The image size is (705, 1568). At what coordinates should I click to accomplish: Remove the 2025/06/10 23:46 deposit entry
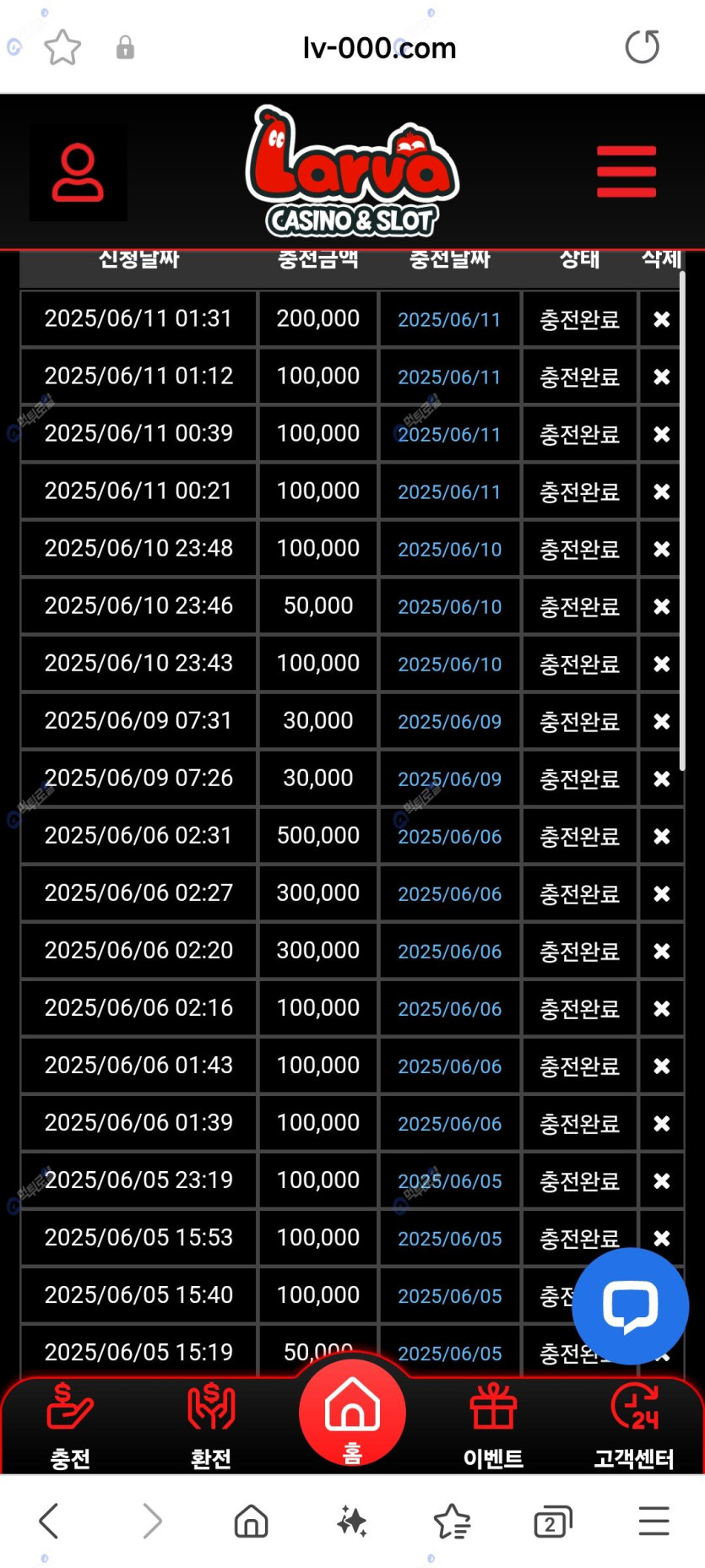coord(661,606)
